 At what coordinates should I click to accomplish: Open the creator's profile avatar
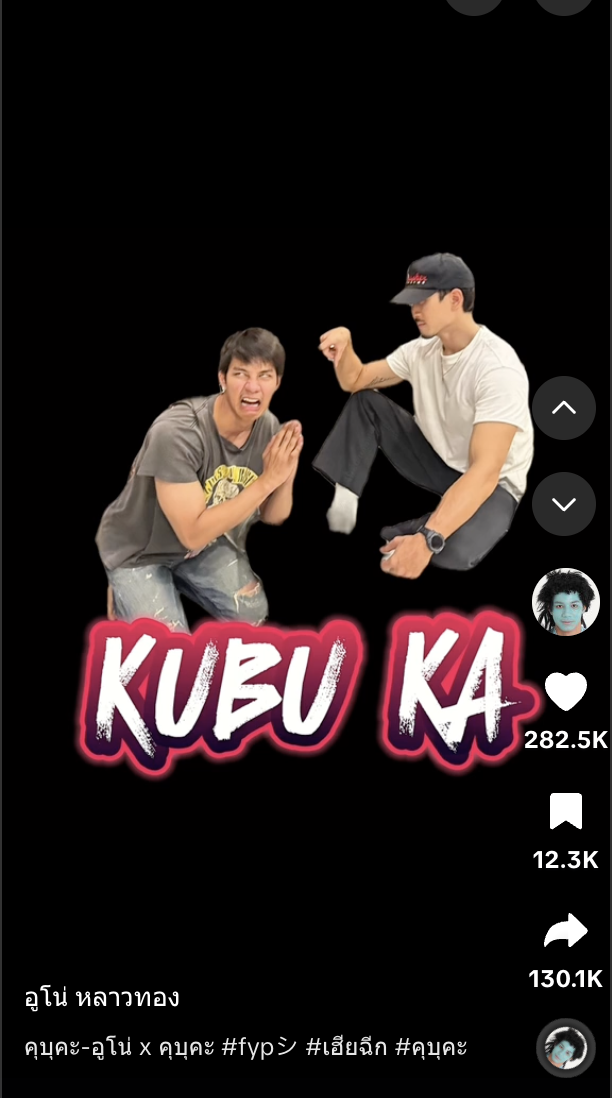pos(565,602)
